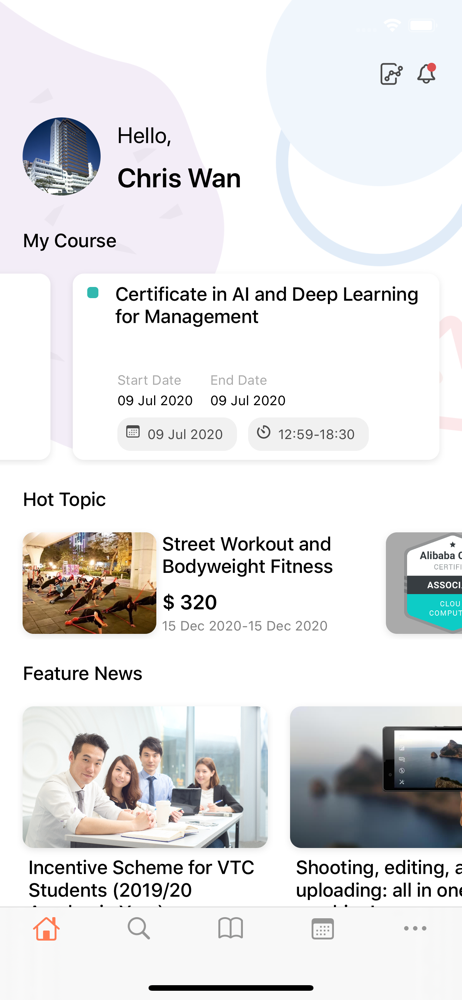Tap the profile avatar picture

(61, 156)
